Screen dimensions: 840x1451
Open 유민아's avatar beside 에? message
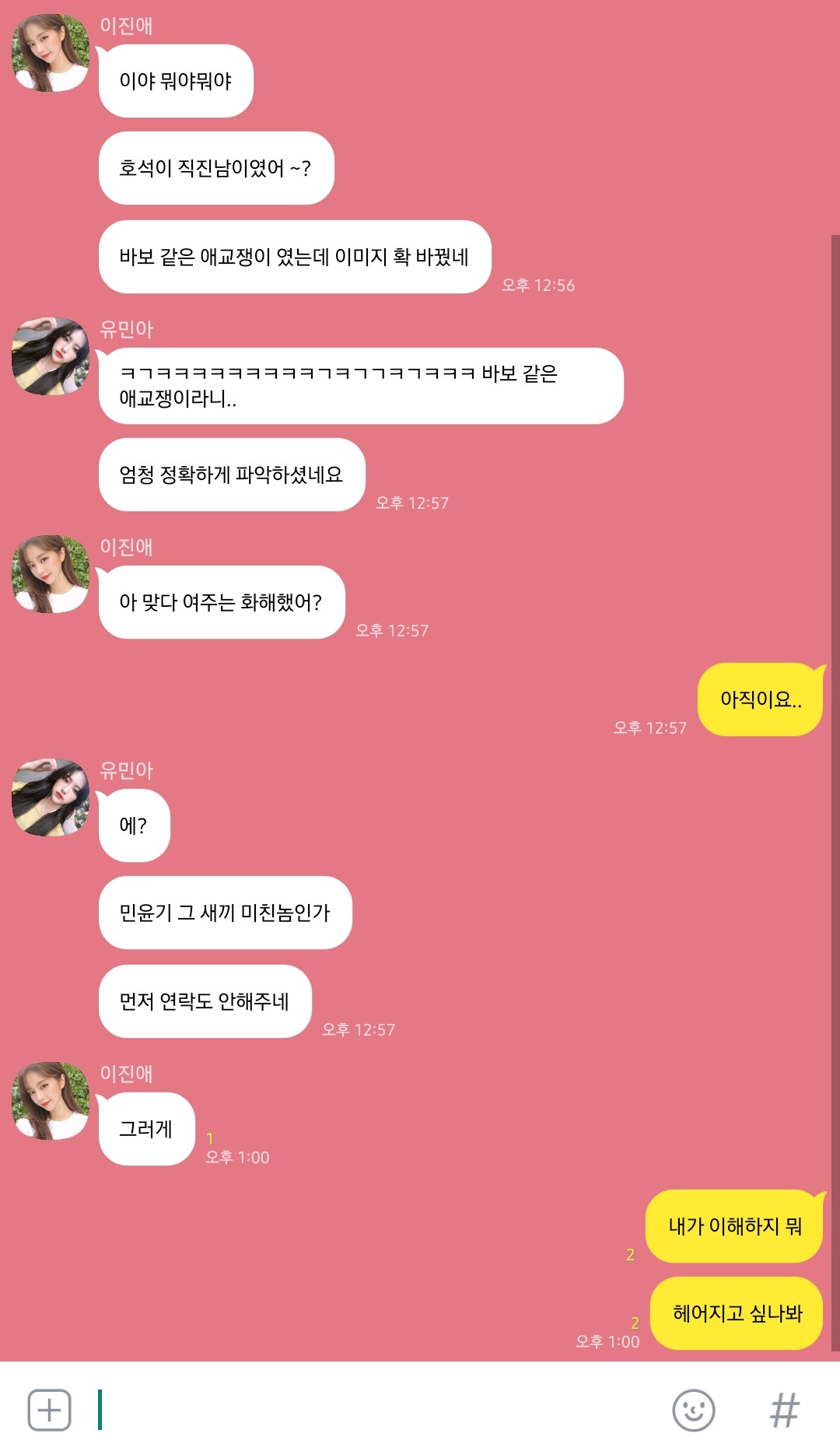pos(51,797)
